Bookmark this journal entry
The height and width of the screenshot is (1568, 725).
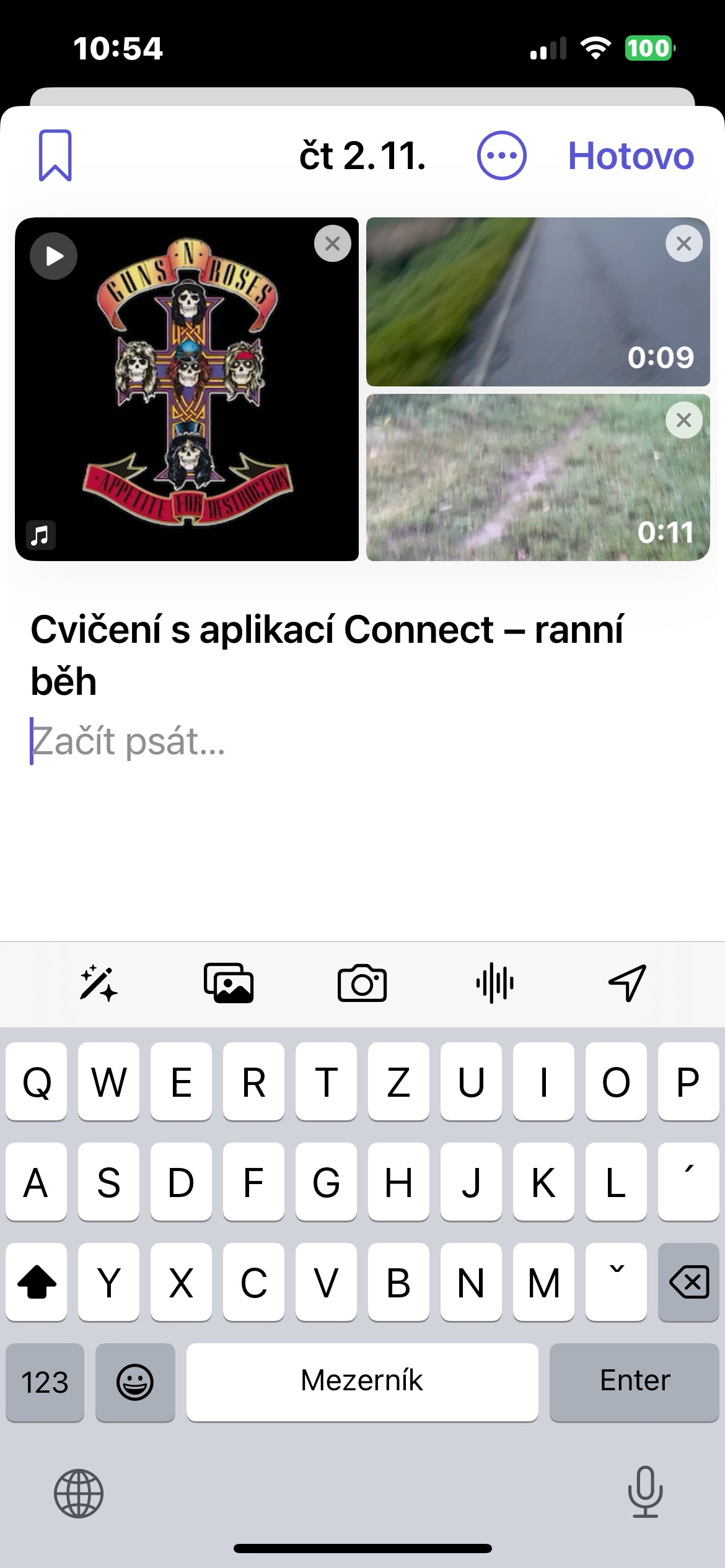point(55,155)
